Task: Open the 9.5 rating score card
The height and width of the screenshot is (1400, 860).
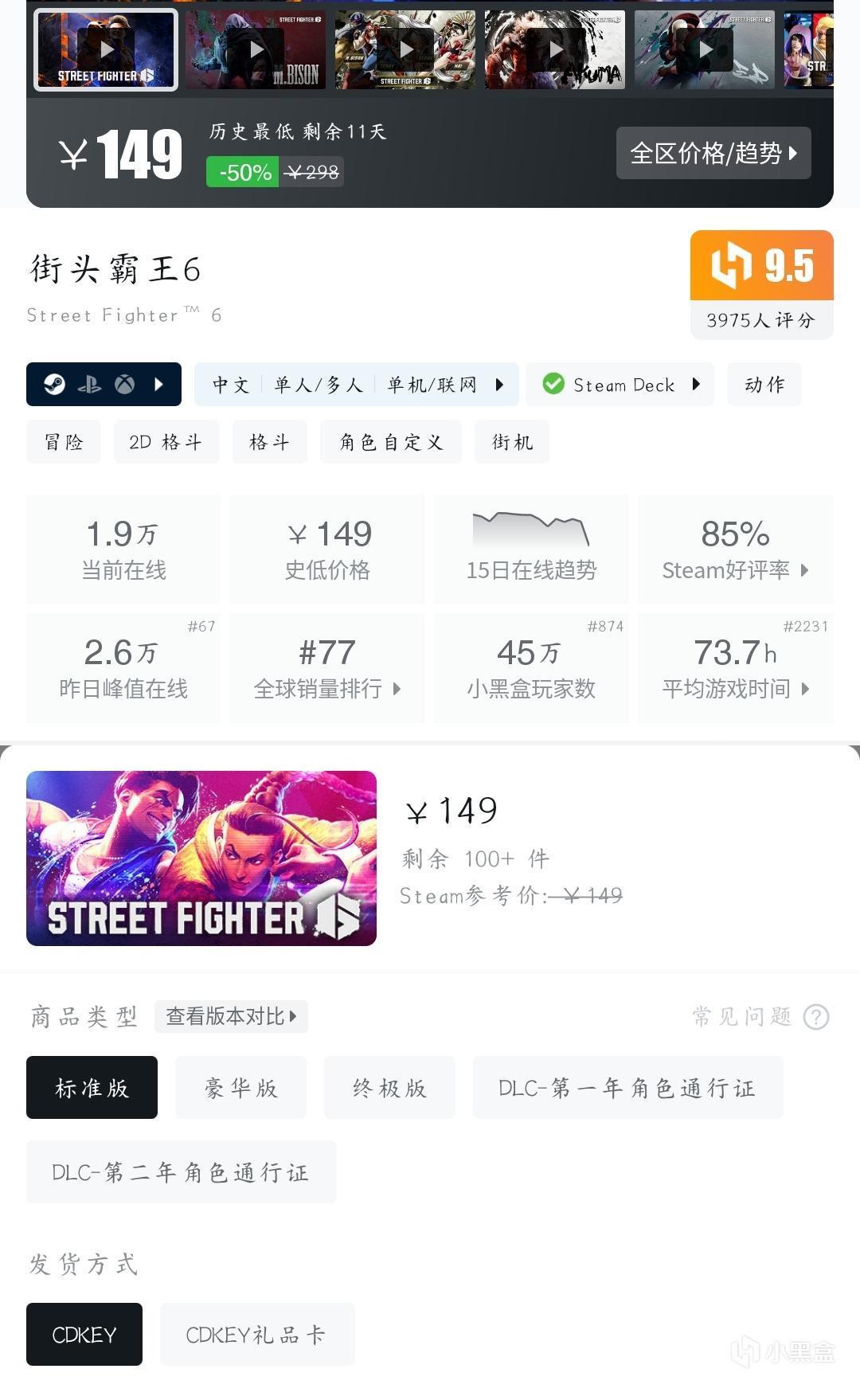Action: pyautogui.click(x=761, y=284)
